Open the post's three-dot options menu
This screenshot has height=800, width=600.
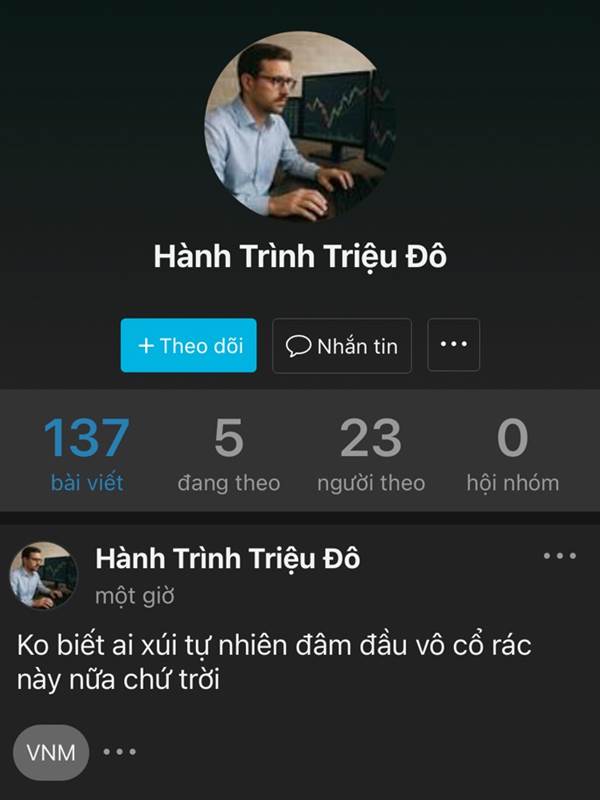559,557
